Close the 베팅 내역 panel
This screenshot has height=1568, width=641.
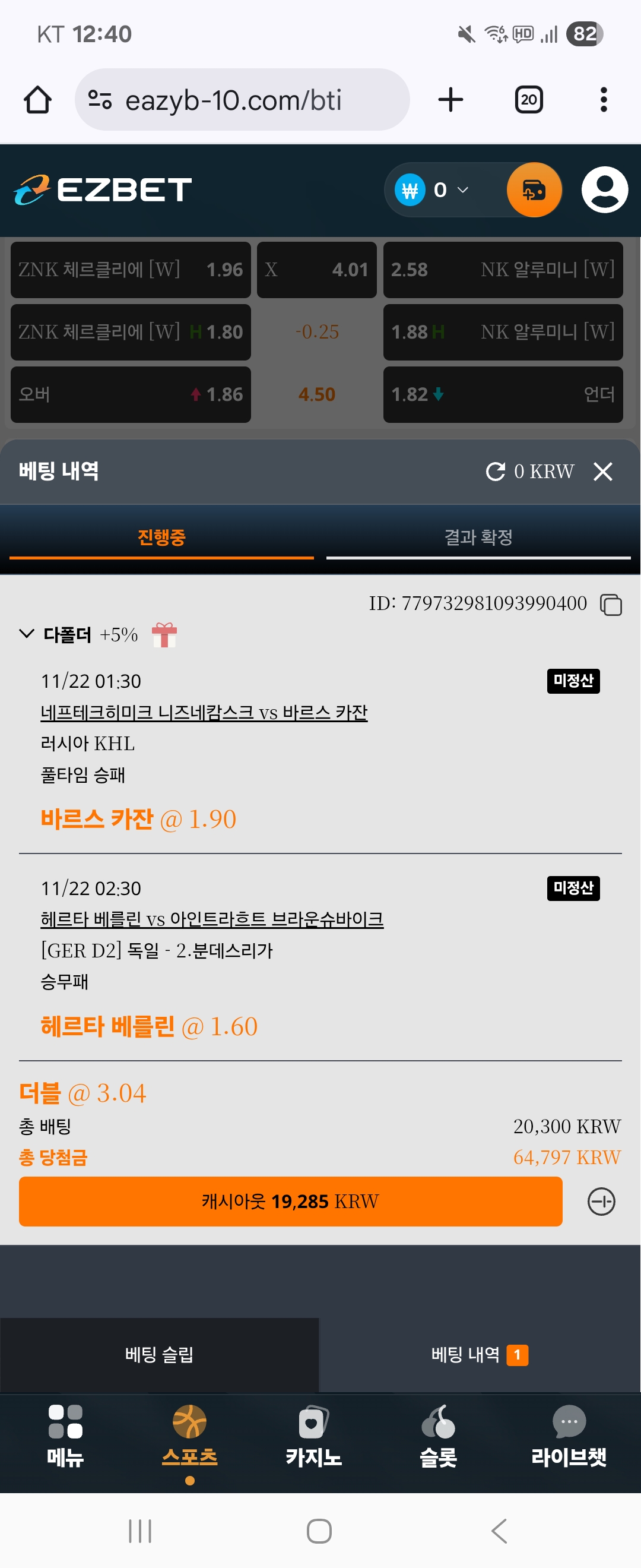602,471
